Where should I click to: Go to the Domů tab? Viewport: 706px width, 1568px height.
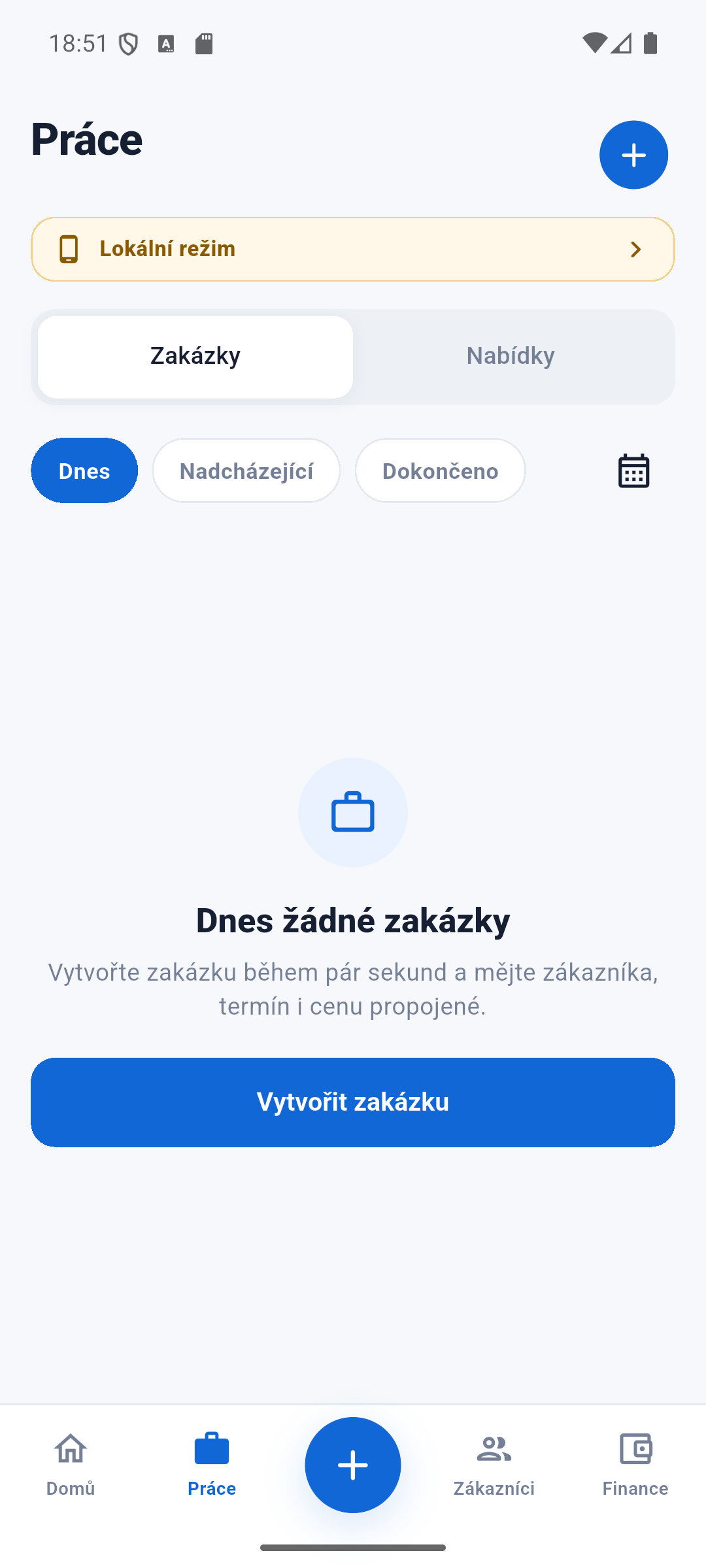[71, 1465]
